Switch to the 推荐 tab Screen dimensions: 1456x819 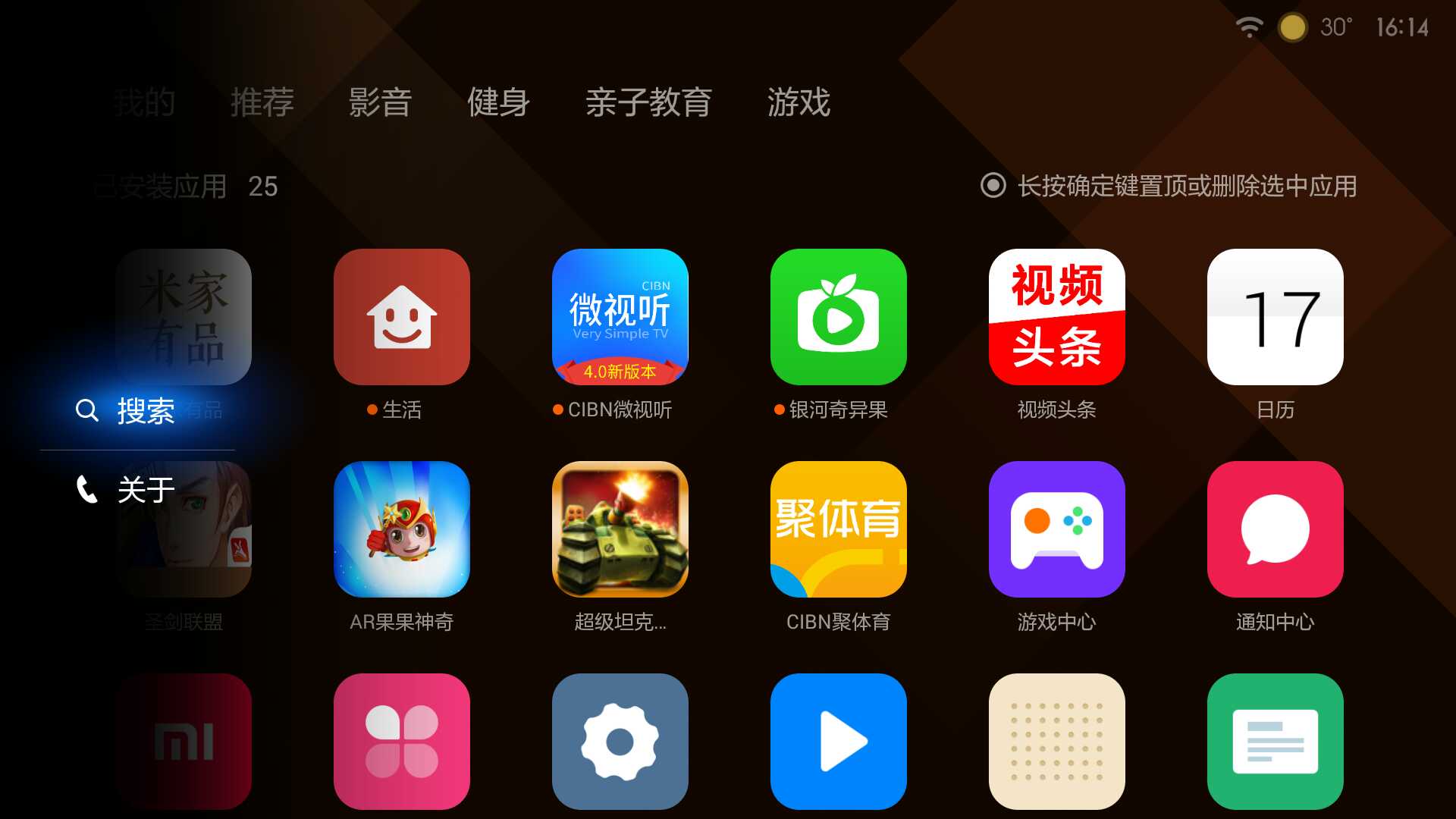tap(262, 102)
